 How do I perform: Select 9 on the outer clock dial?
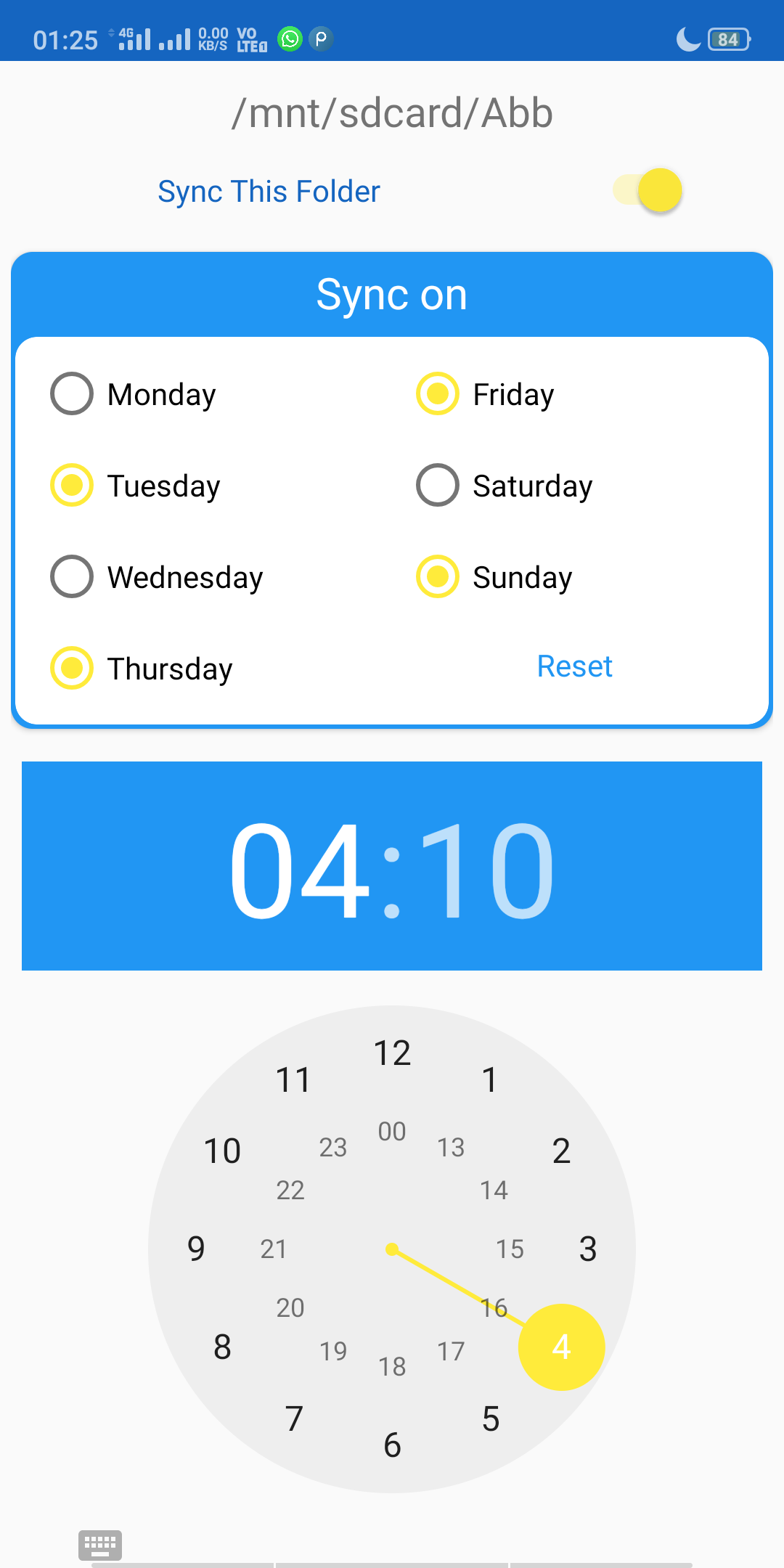click(195, 1249)
